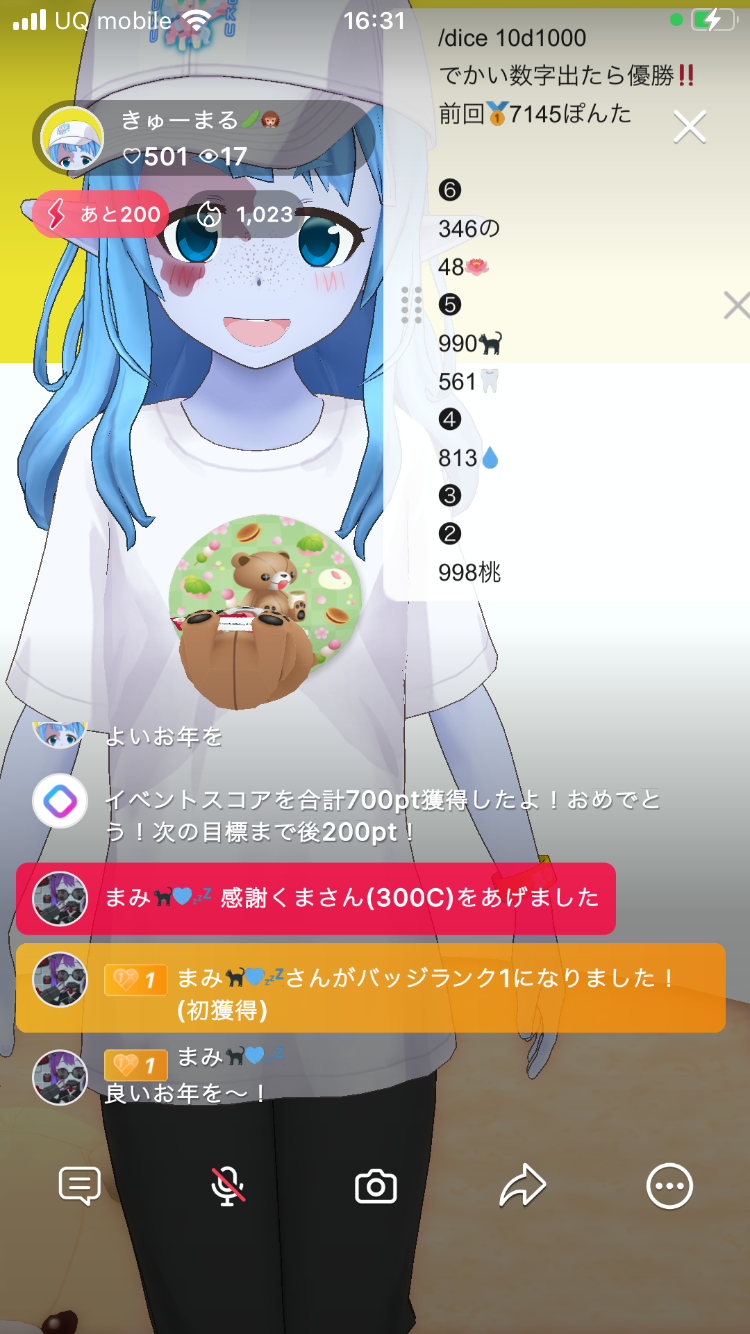Open the comment input icon
750x1334 pixels.
coord(80,1186)
